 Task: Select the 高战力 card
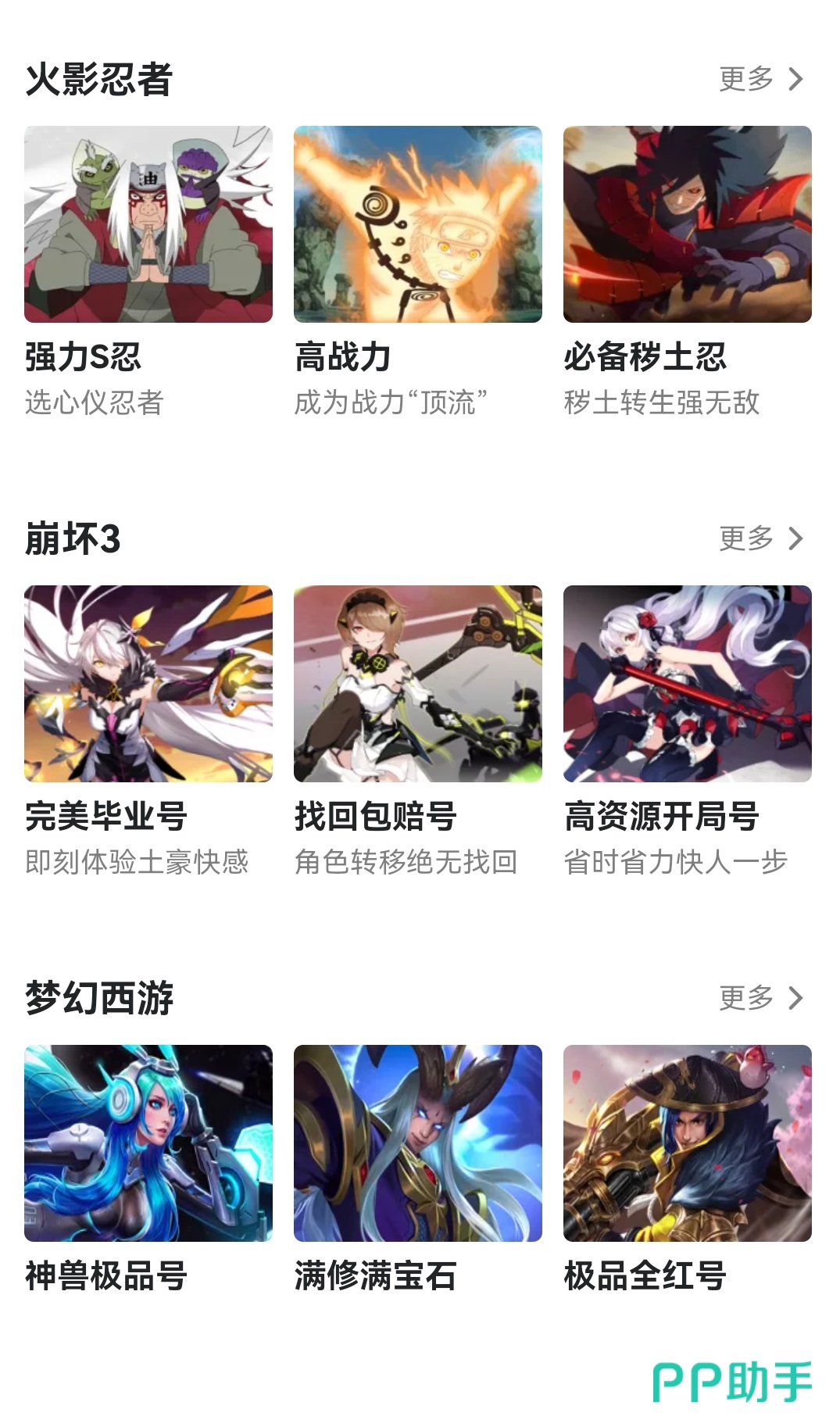418,224
